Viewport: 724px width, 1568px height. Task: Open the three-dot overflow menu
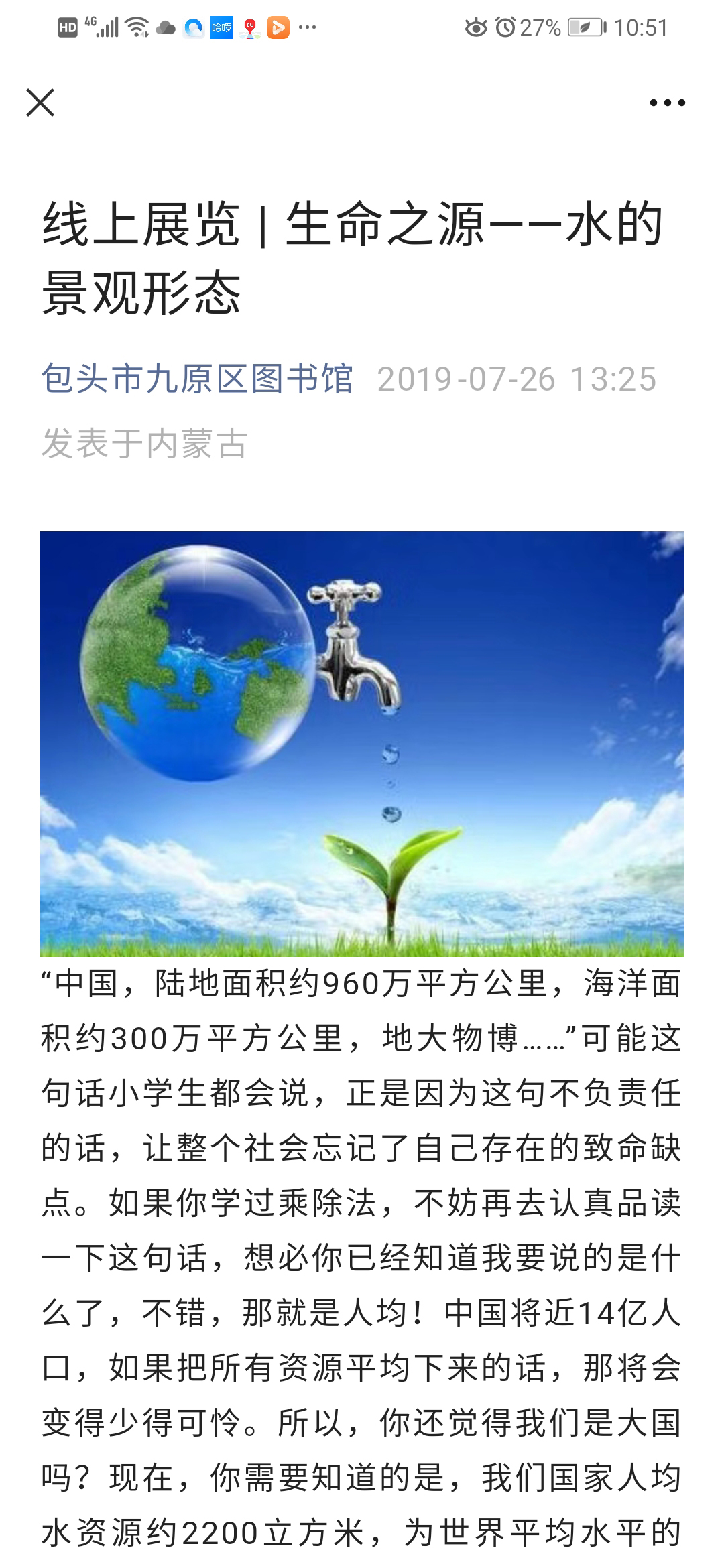point(667,103)
